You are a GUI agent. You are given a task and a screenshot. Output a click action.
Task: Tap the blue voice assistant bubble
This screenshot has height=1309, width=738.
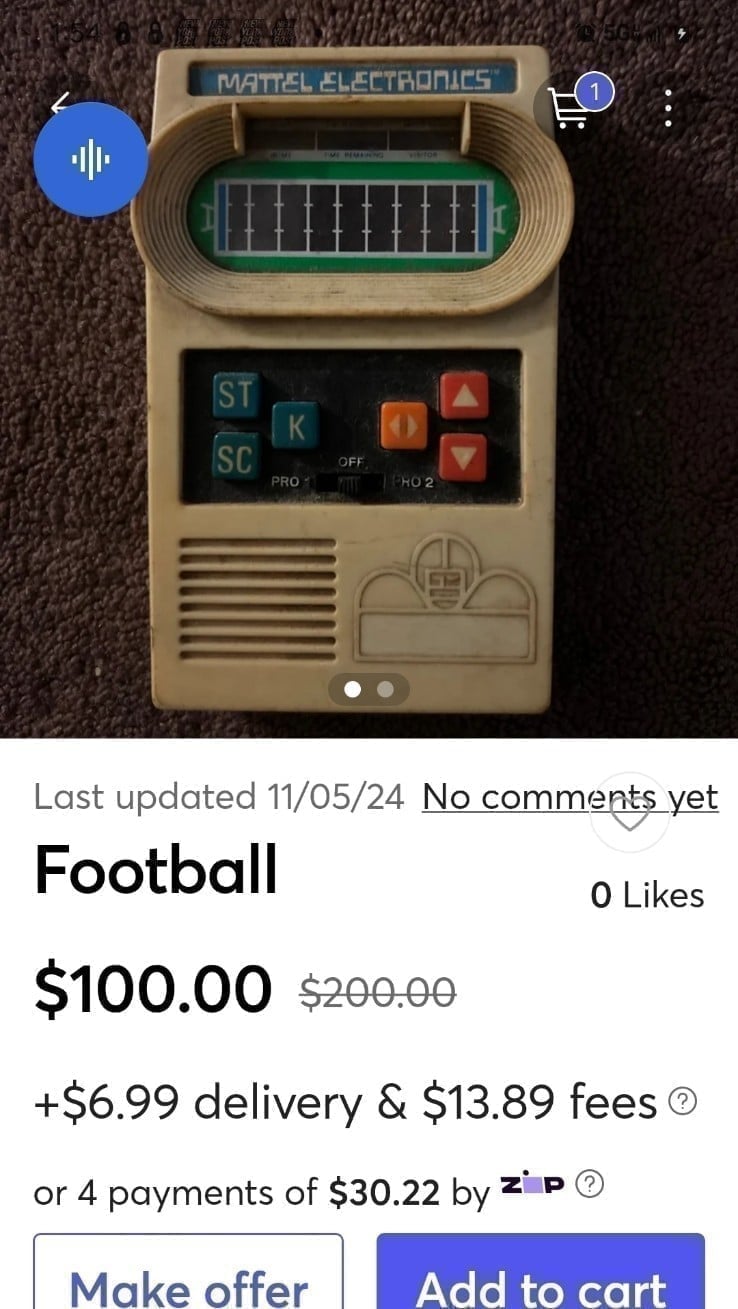(x=91, y=160)
